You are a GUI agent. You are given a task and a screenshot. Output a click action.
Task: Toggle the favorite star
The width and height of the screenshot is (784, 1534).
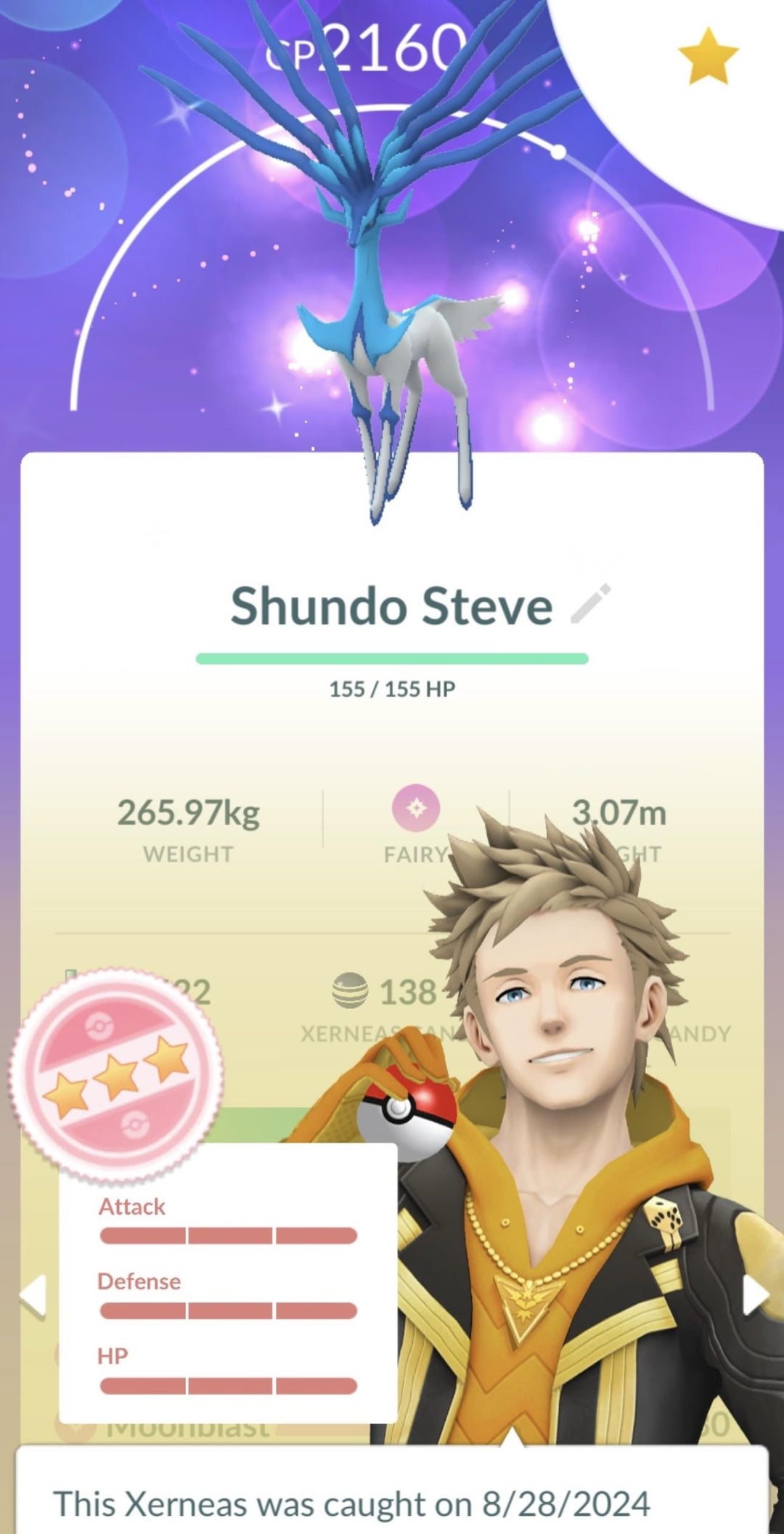[707, 57]
